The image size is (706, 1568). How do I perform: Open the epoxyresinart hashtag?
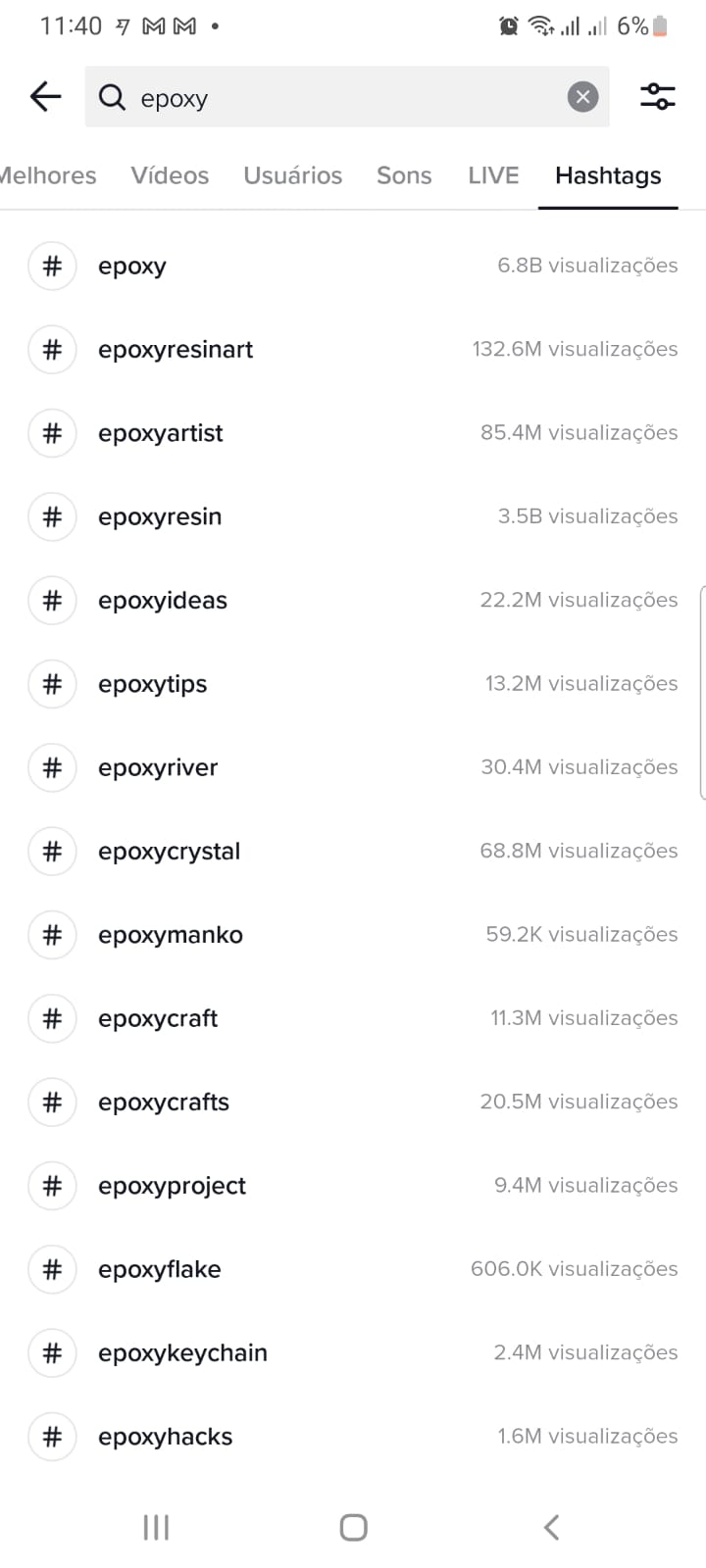[x=353, y=349]
